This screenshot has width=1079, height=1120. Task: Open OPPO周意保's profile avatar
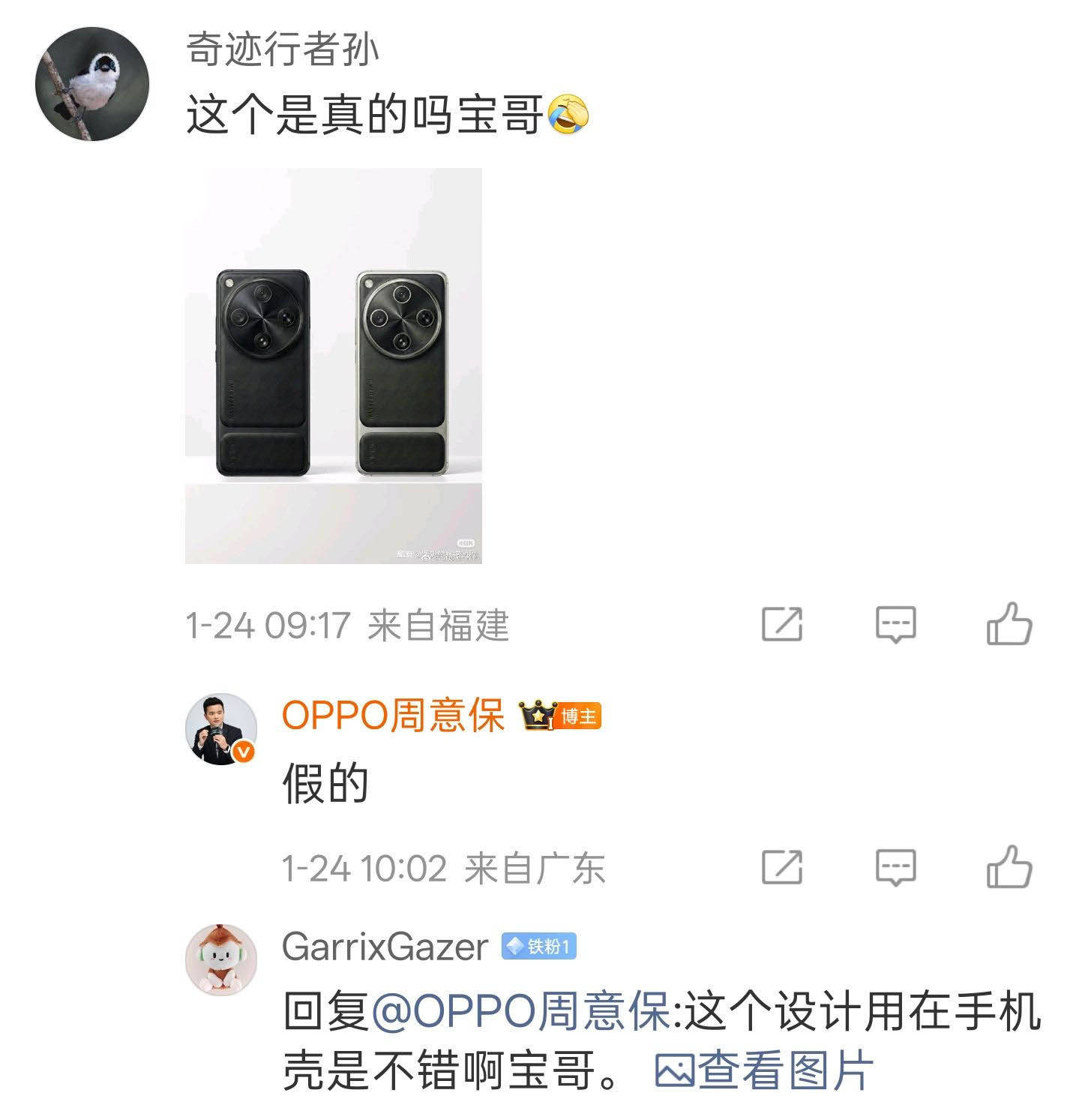tap(220, 729)
